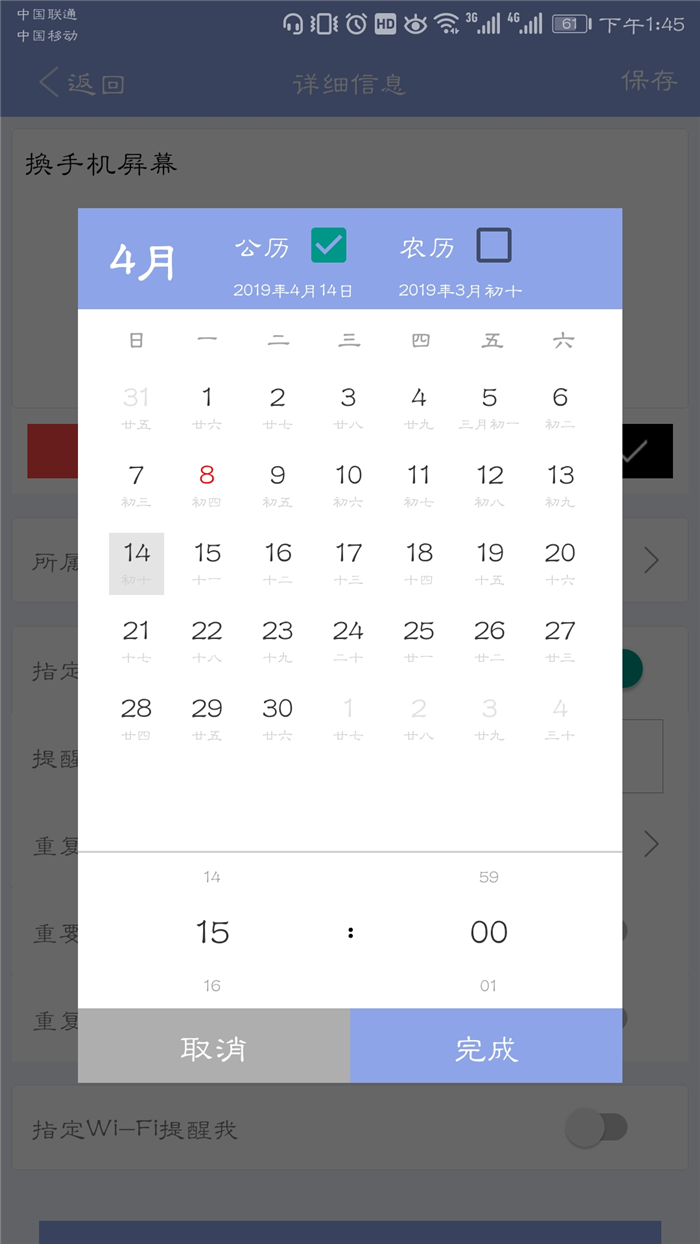Pick the red-marked date 8
This screenshot has height=1244, width=700.
click(x=207, y=485)
